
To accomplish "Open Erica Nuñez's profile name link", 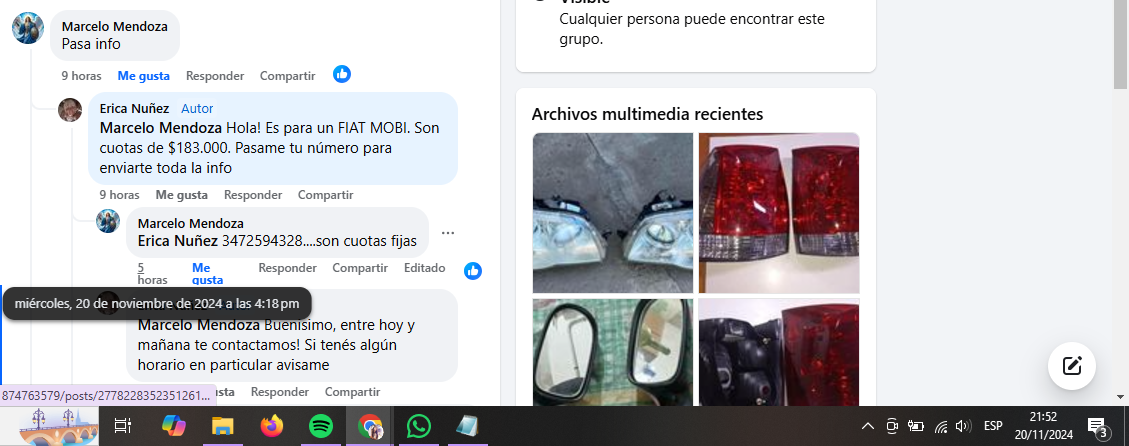I will [135, 108].
